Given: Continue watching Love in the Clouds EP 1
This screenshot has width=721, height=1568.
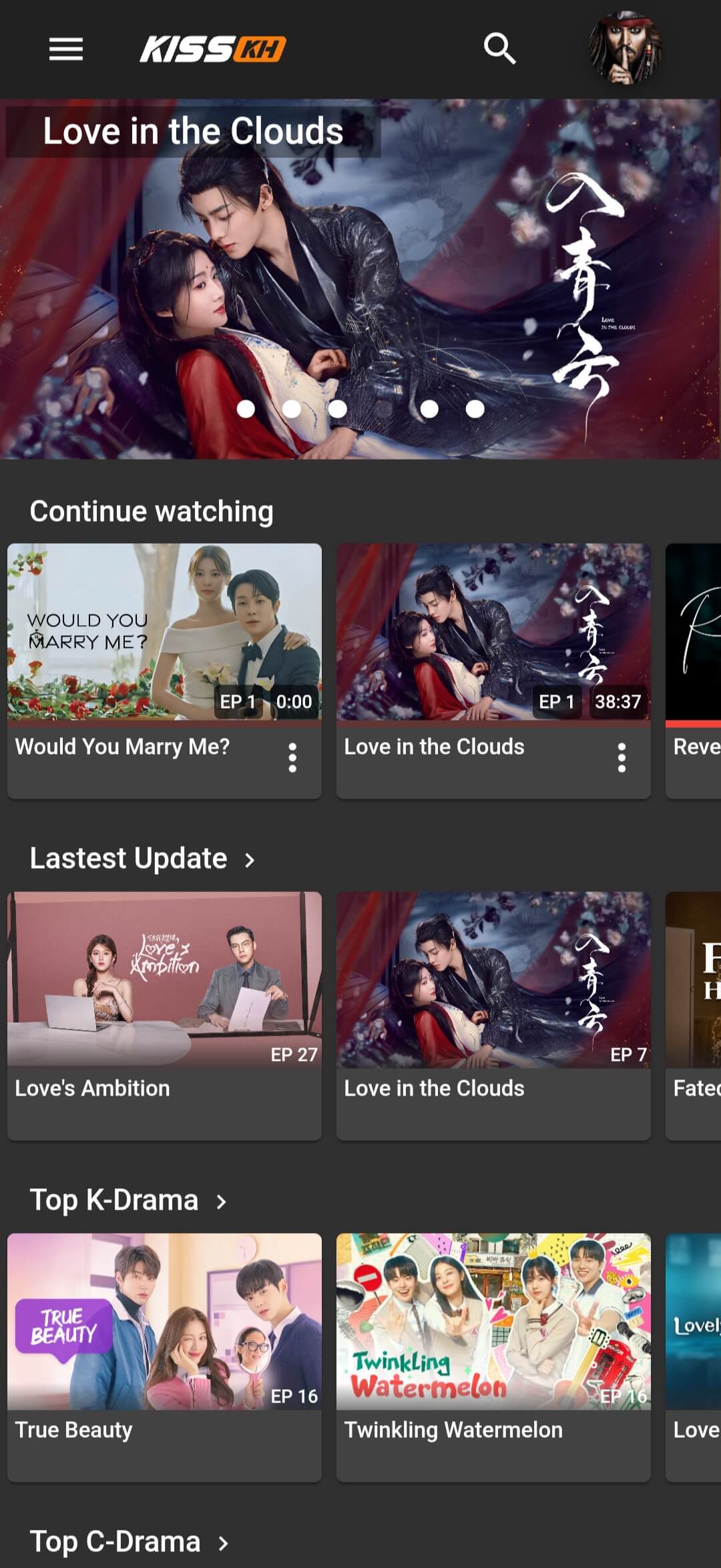Looking at the screenshot, I should pyautogui.click(x=493, y=632).
